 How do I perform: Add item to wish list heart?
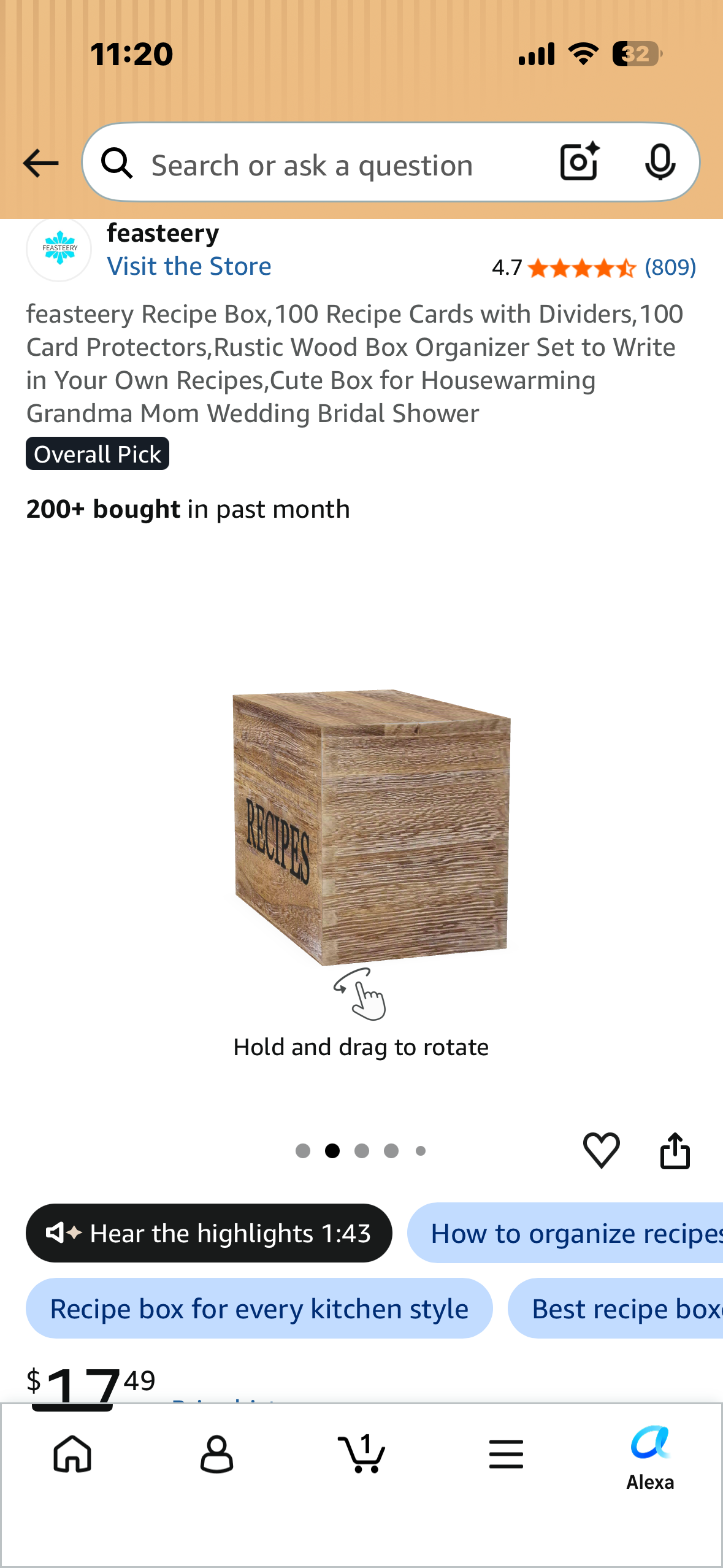pos(601,1150)
